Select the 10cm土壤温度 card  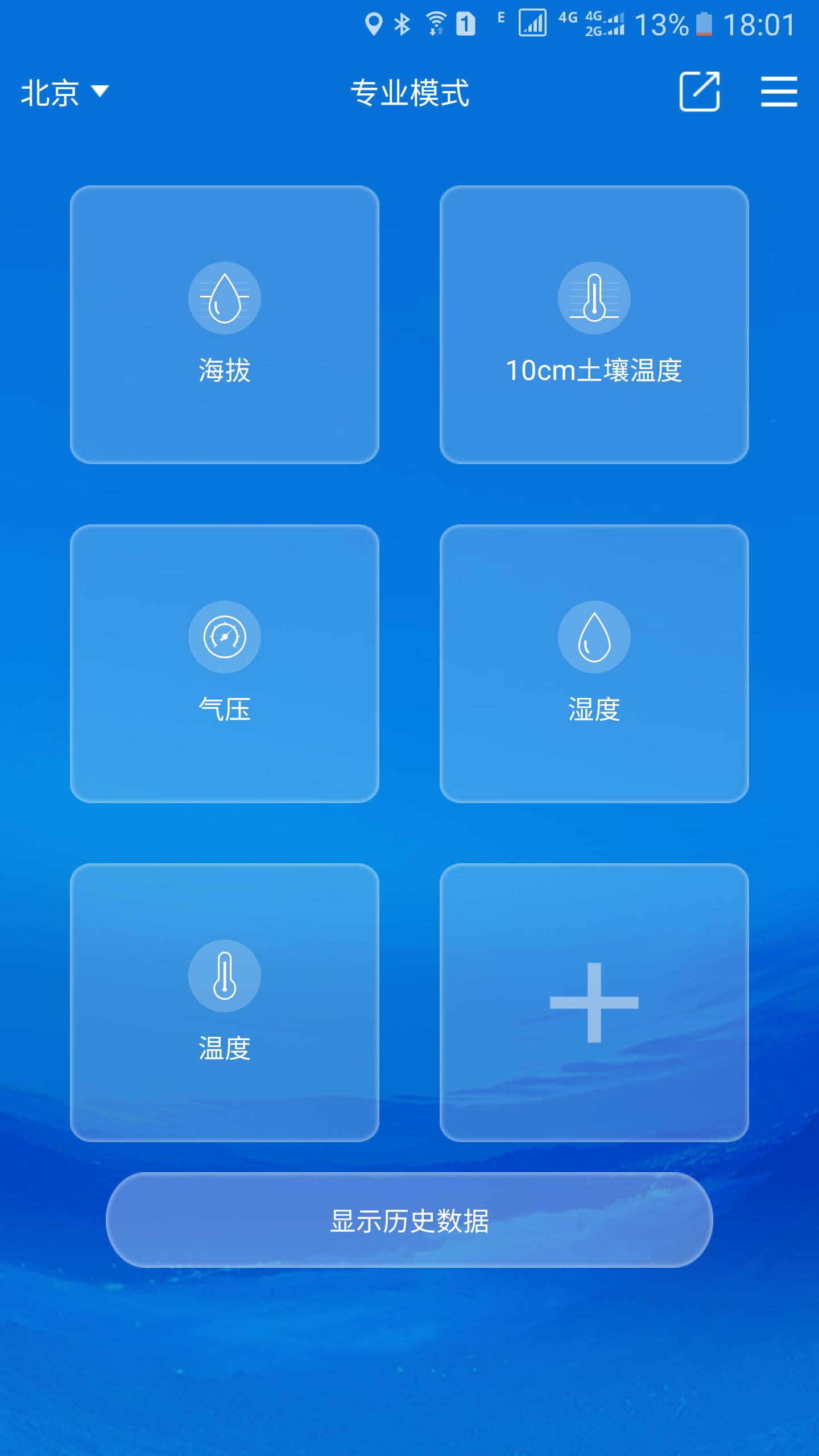[594, 325]
